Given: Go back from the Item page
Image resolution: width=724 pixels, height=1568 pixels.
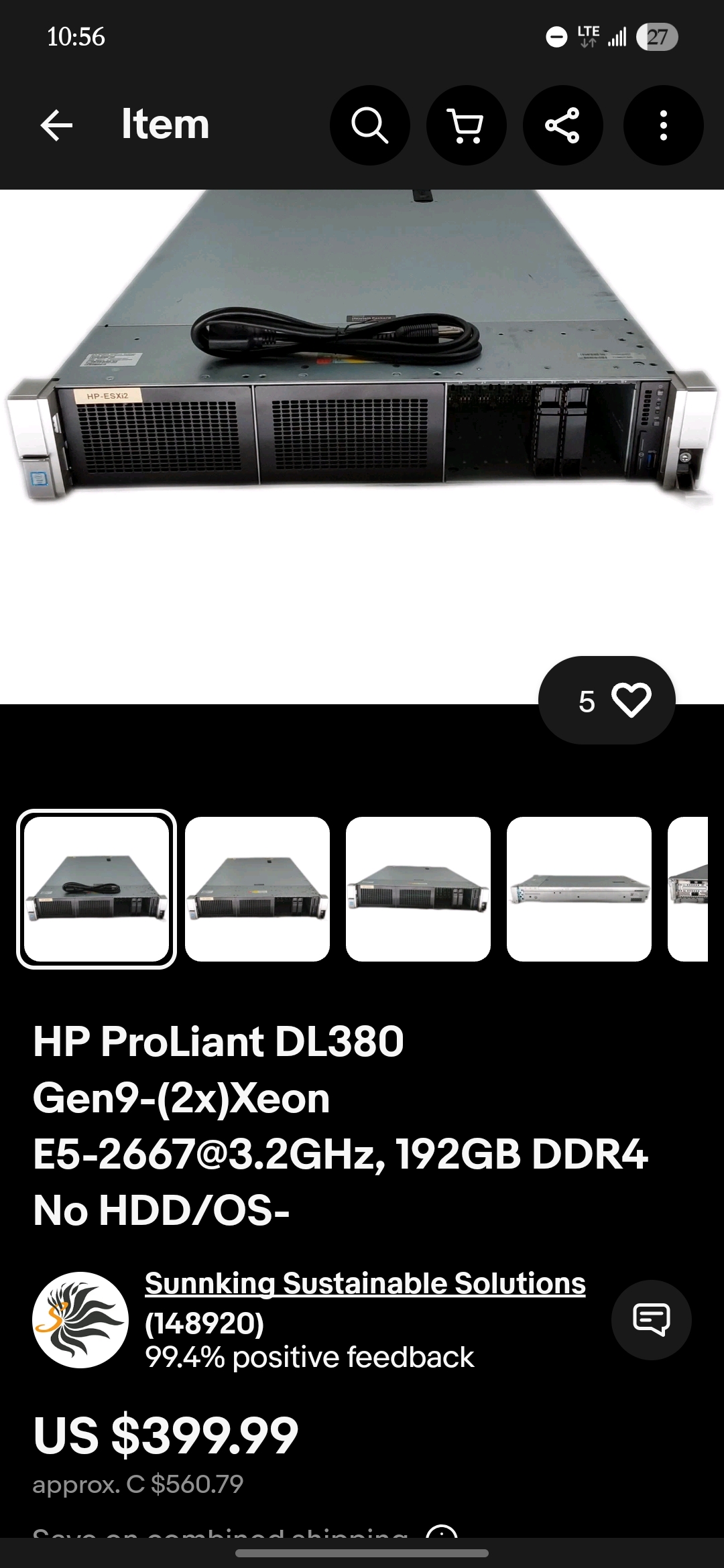Looking at the screenshot, I should click(x=56, y=125).
